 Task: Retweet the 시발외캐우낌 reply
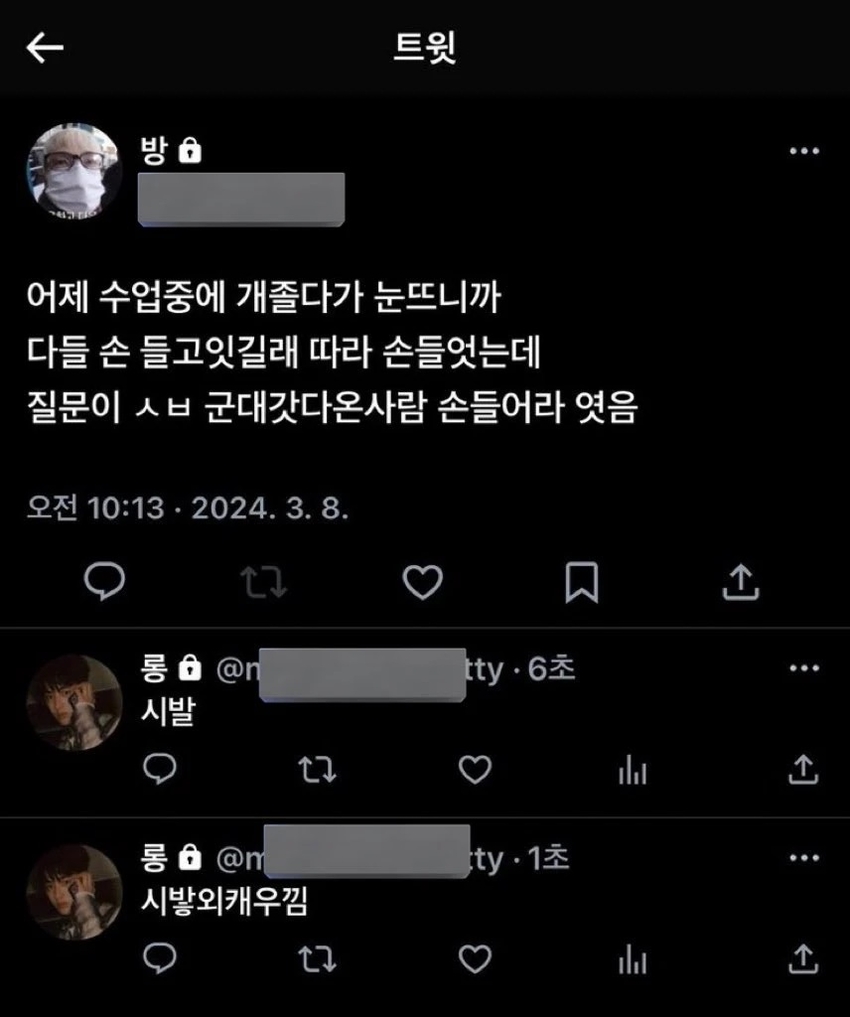[318, 960]
